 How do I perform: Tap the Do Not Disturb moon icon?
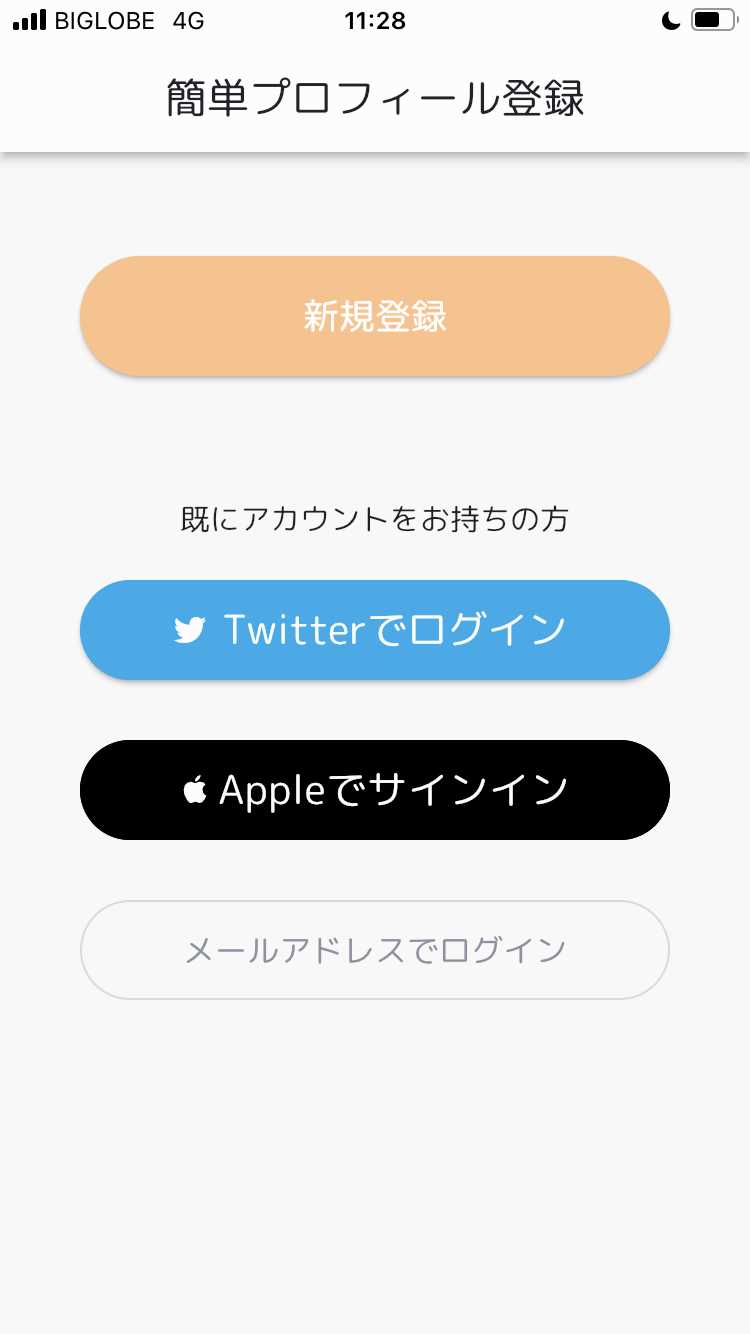668,18
